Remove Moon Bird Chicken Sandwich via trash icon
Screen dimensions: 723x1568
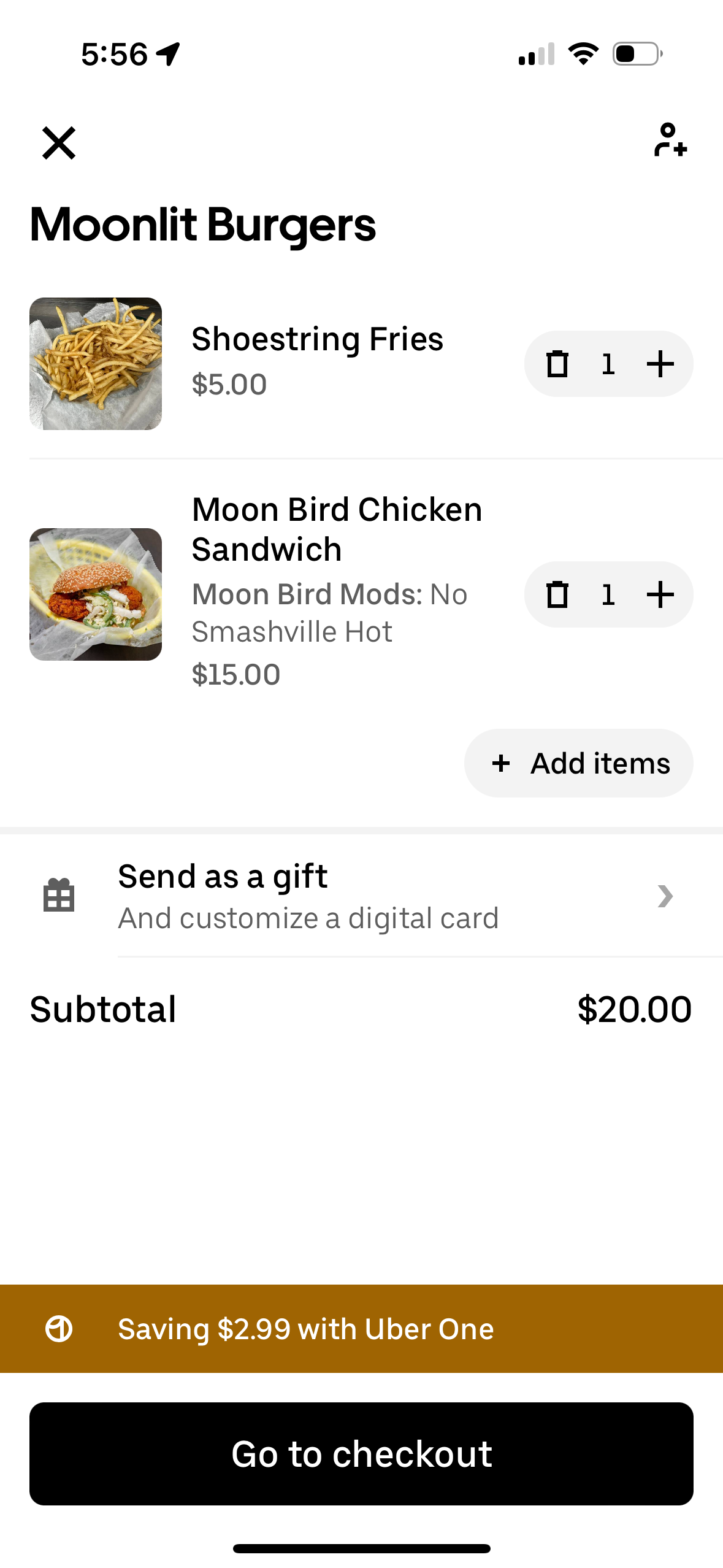point(557,594)
